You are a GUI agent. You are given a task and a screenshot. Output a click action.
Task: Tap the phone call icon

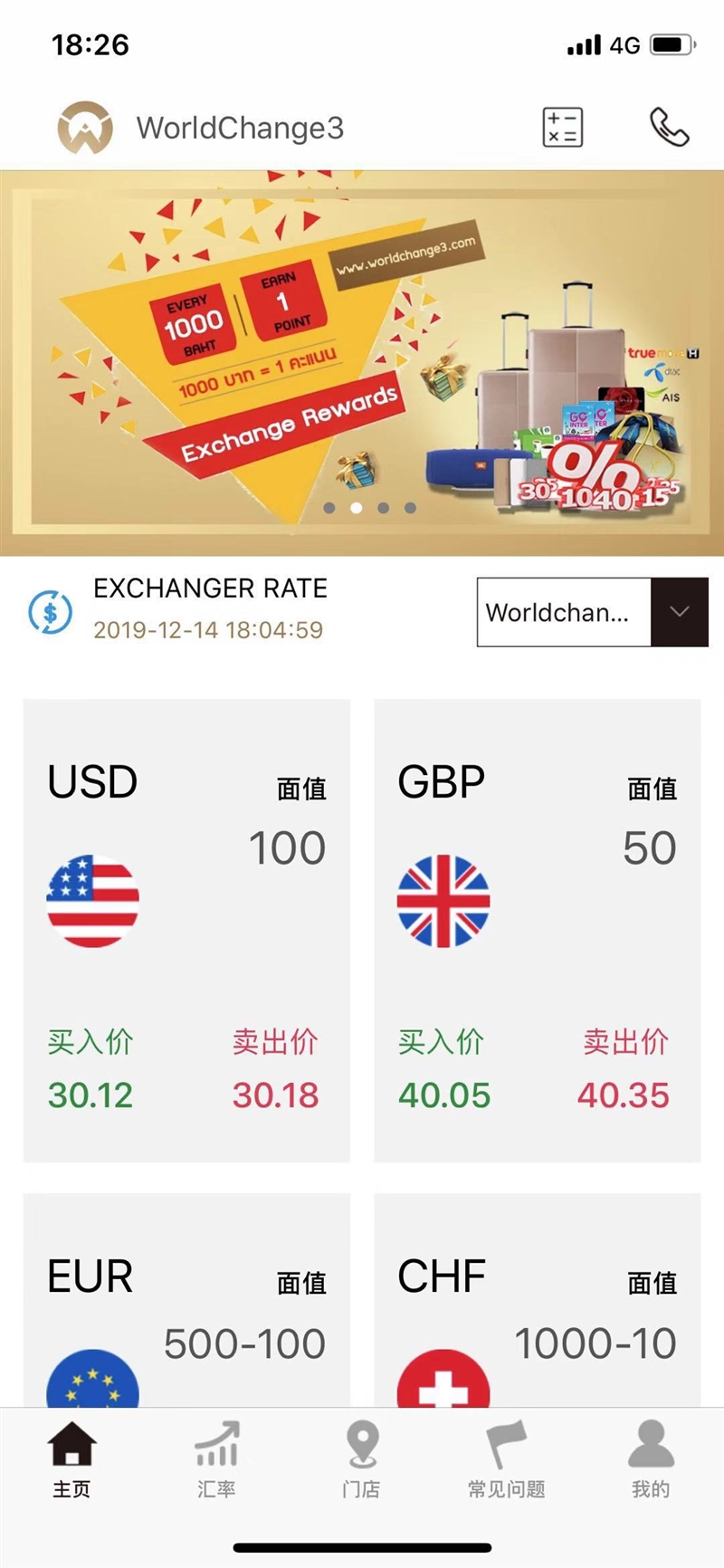pos(668,129)
